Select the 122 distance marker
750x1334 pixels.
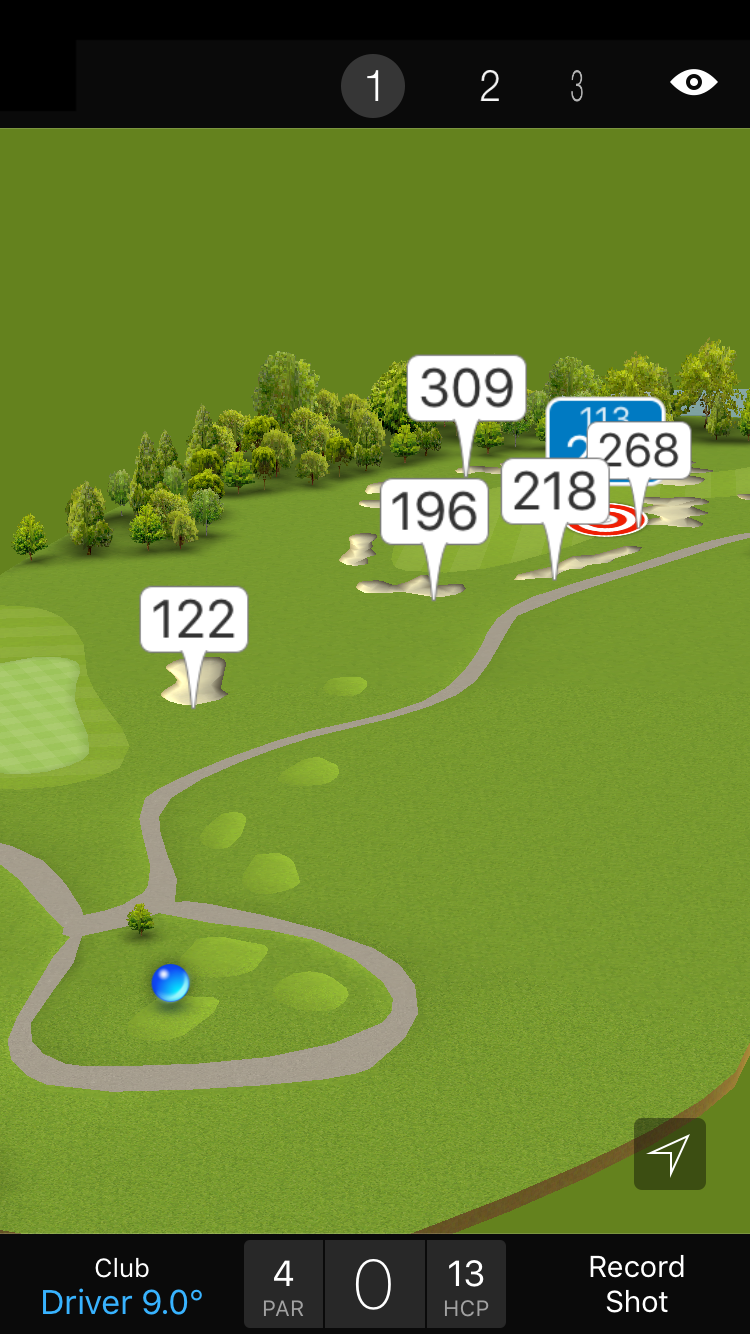(194, 620)
